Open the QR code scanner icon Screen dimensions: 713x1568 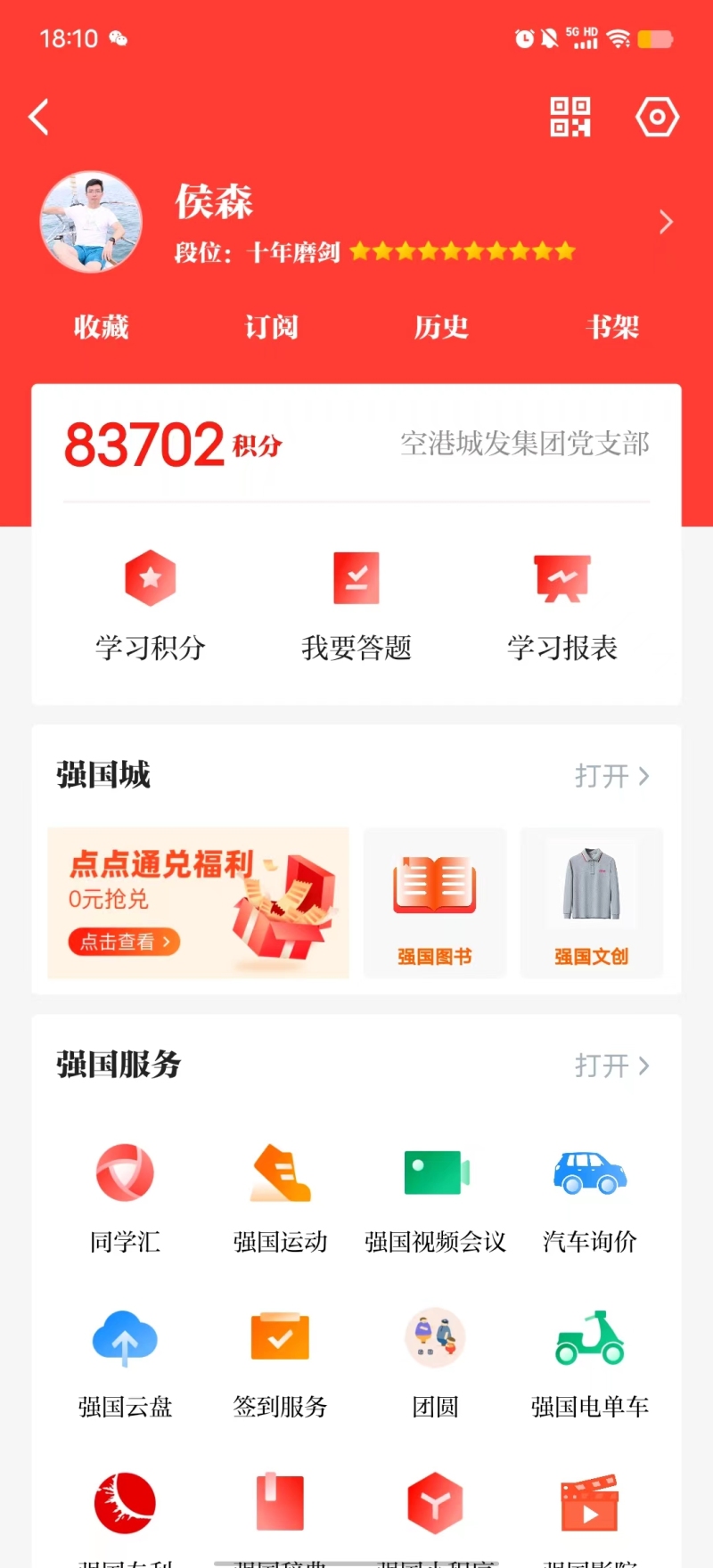[x=570, y=118]
